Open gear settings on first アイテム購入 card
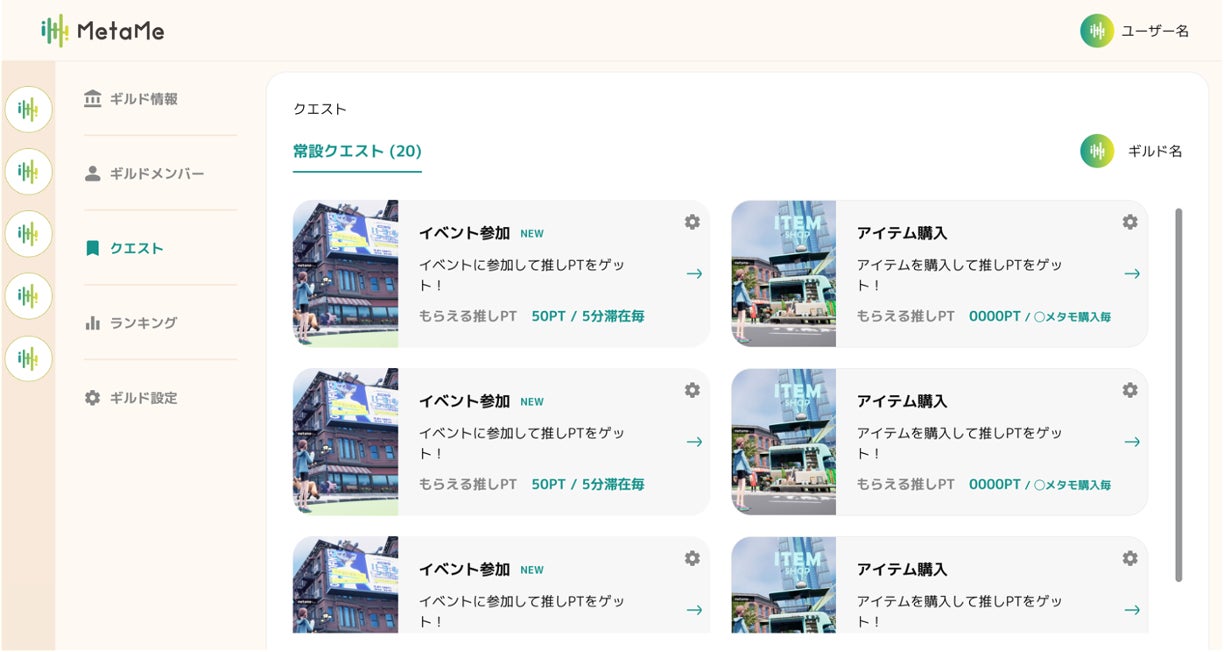Image resolution: width=1224 pixels, height=652 pixels. click(1130, 222)
